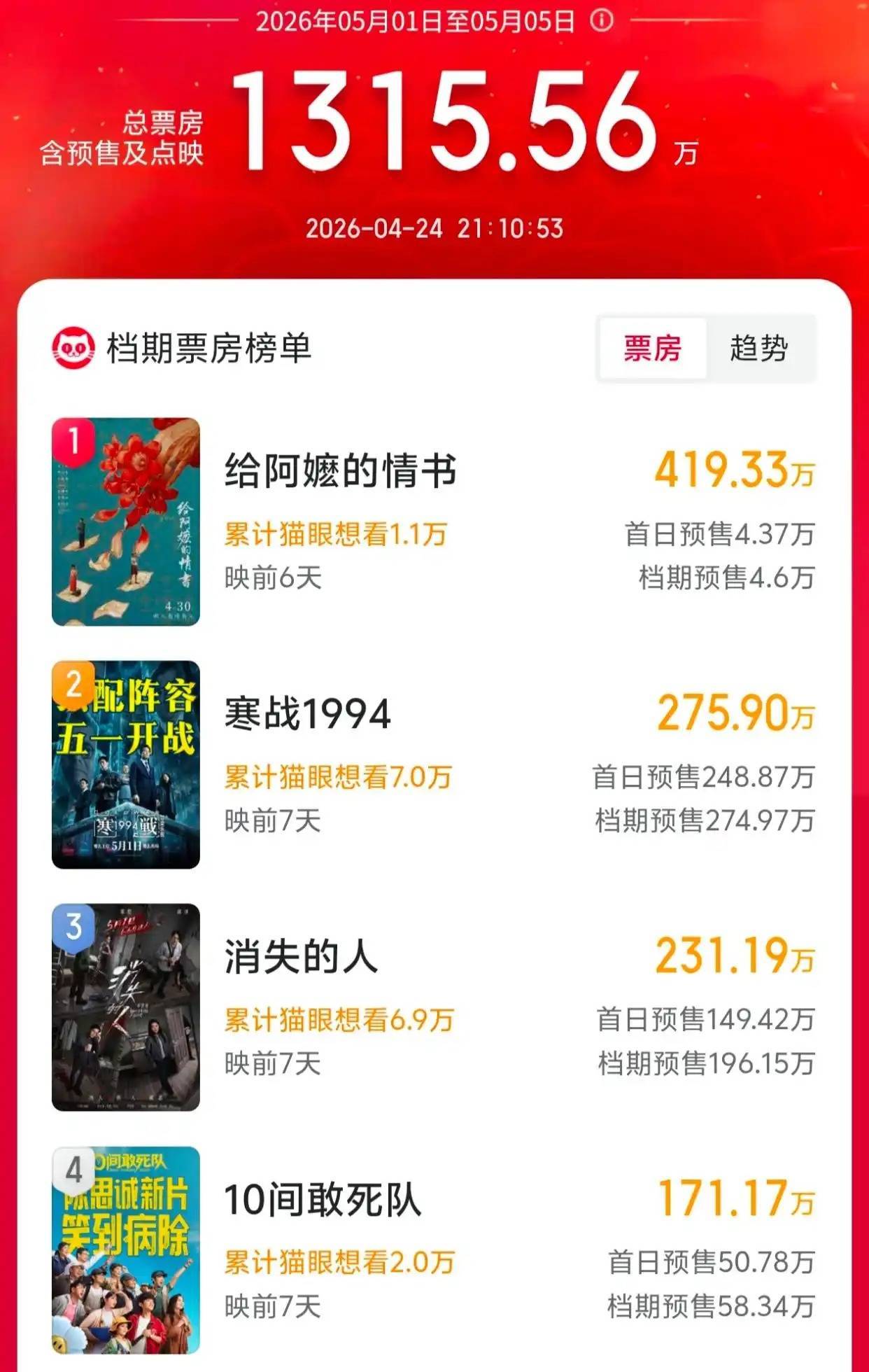The height and width of the screenshot is (1372, 869).
Task: Select the 票房 tab
Action: (x=652, y=349)
